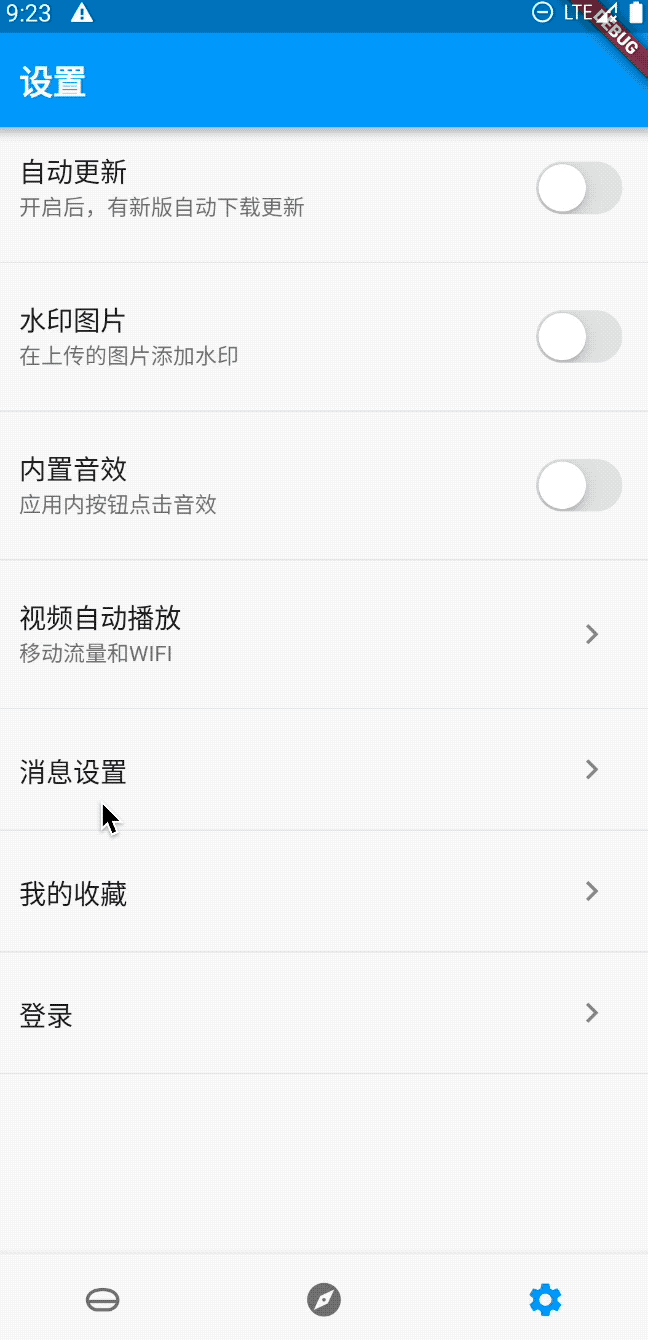Select the settings gear tab
648x1340 pixels.
[x=545, y=1300]
